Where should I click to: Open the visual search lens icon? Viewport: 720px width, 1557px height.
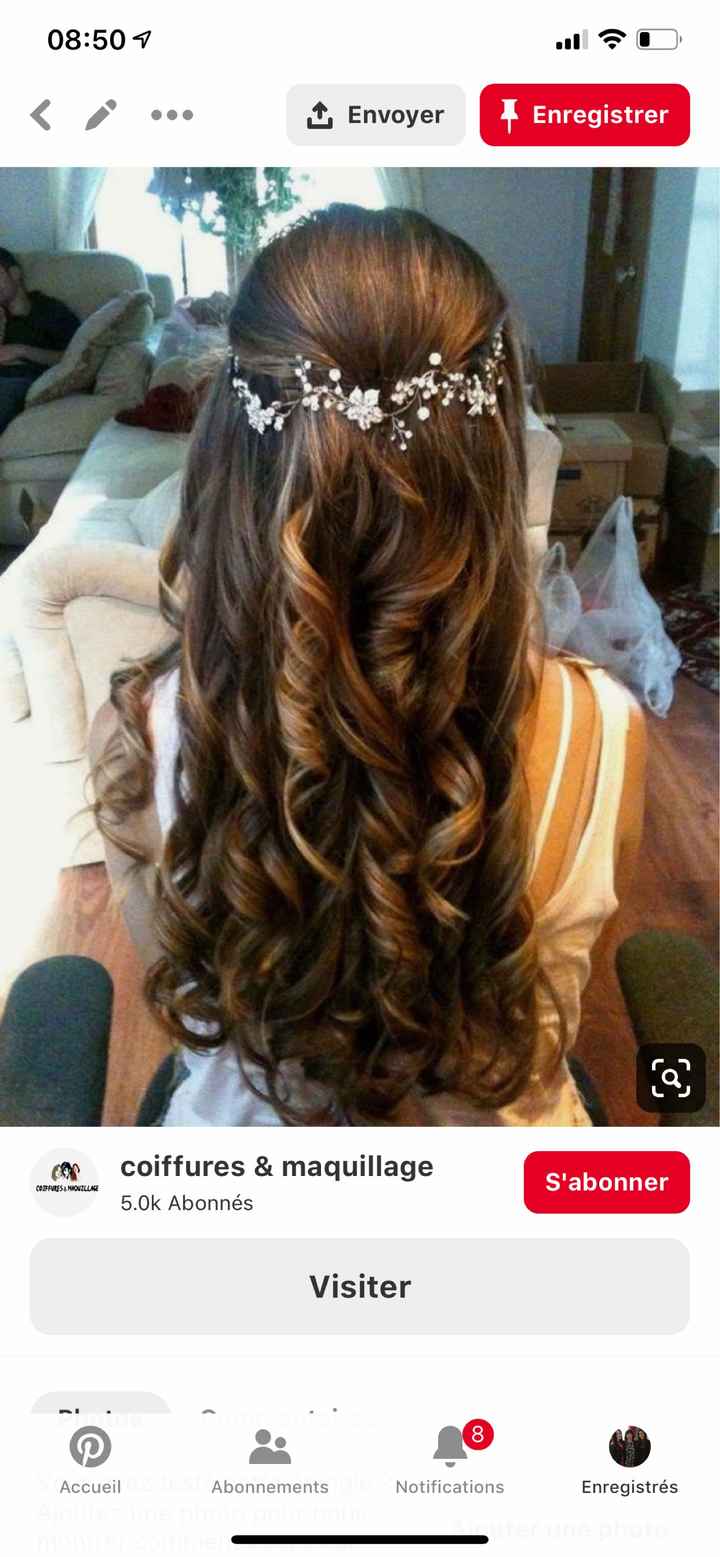(x=670, y=1078)
